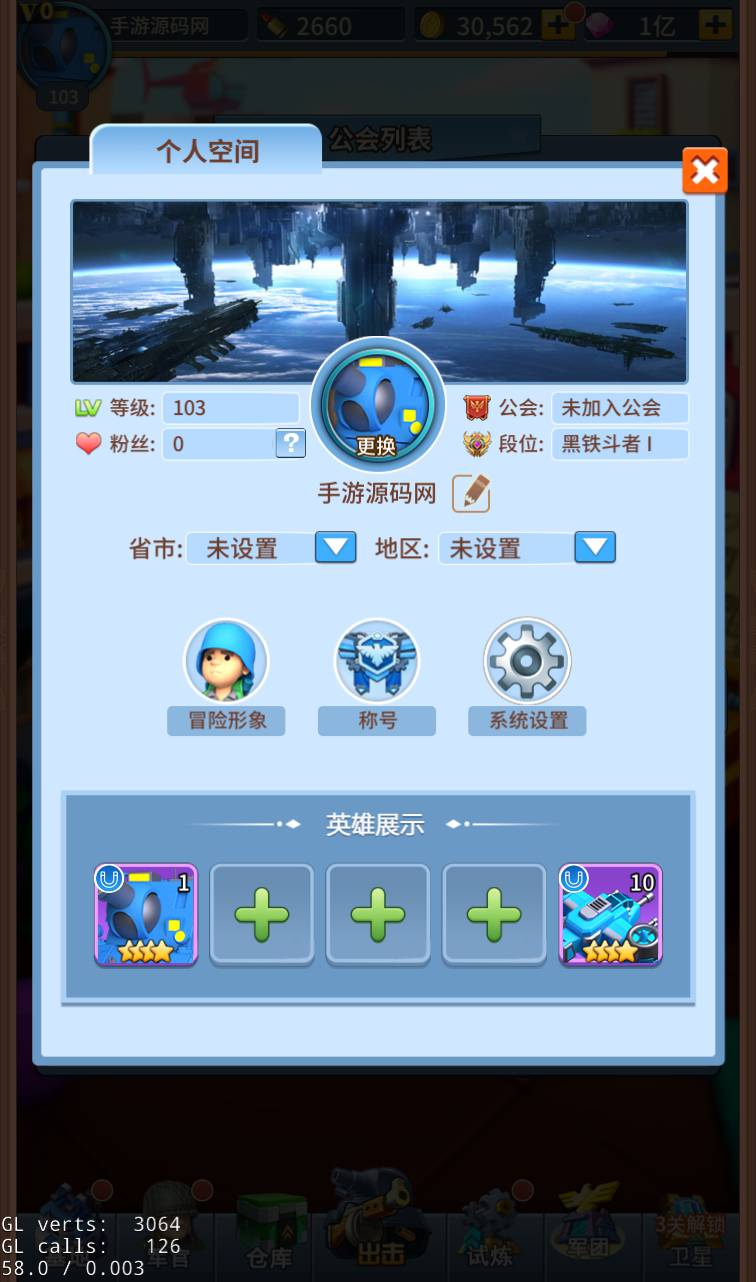Select the level 1 hero card
The height and width of the screenshot is (1282, 756).
pyautogui.click(x=146, y=915)
